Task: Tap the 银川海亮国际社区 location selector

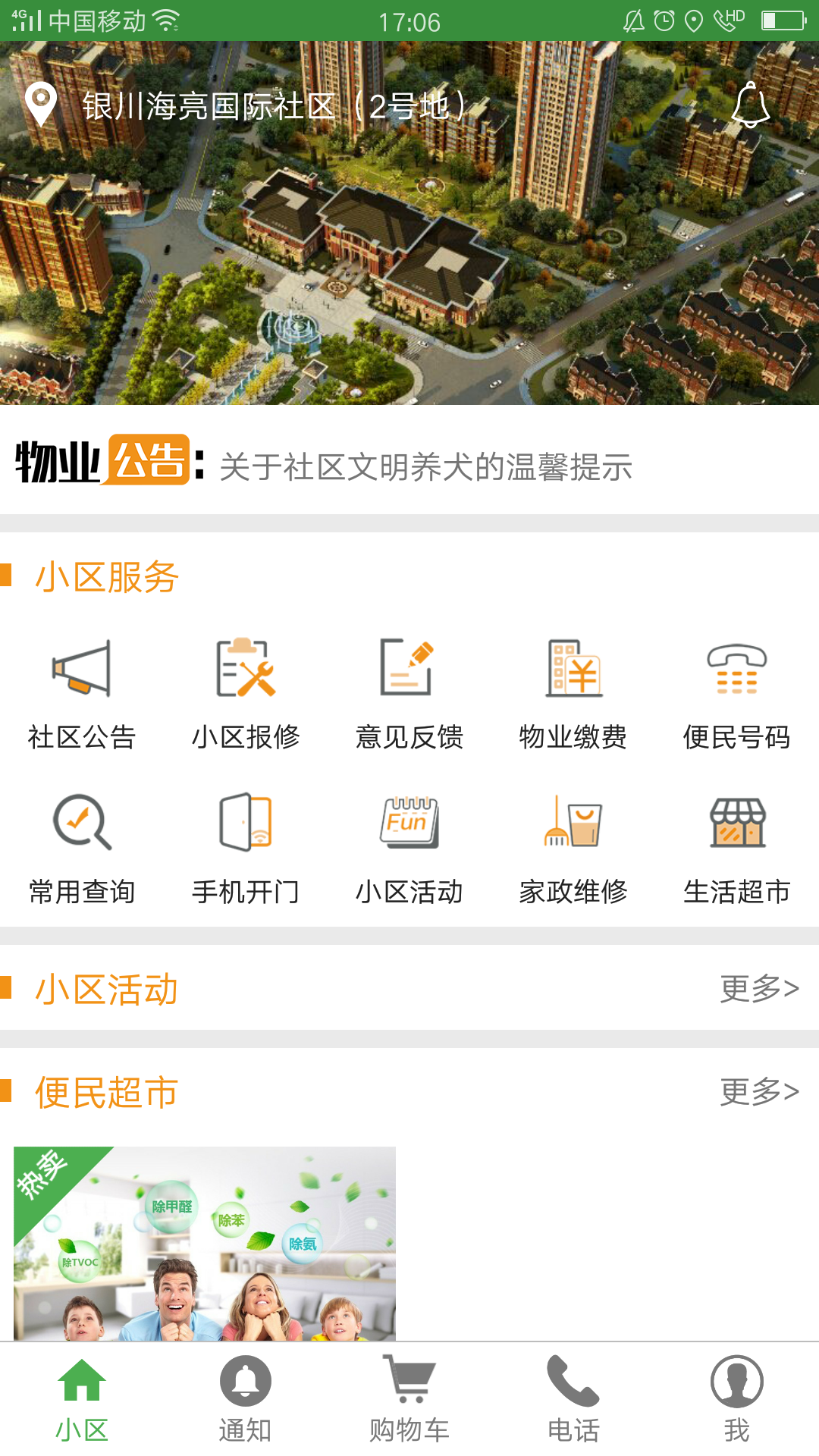Action: [x=273, y=105]
